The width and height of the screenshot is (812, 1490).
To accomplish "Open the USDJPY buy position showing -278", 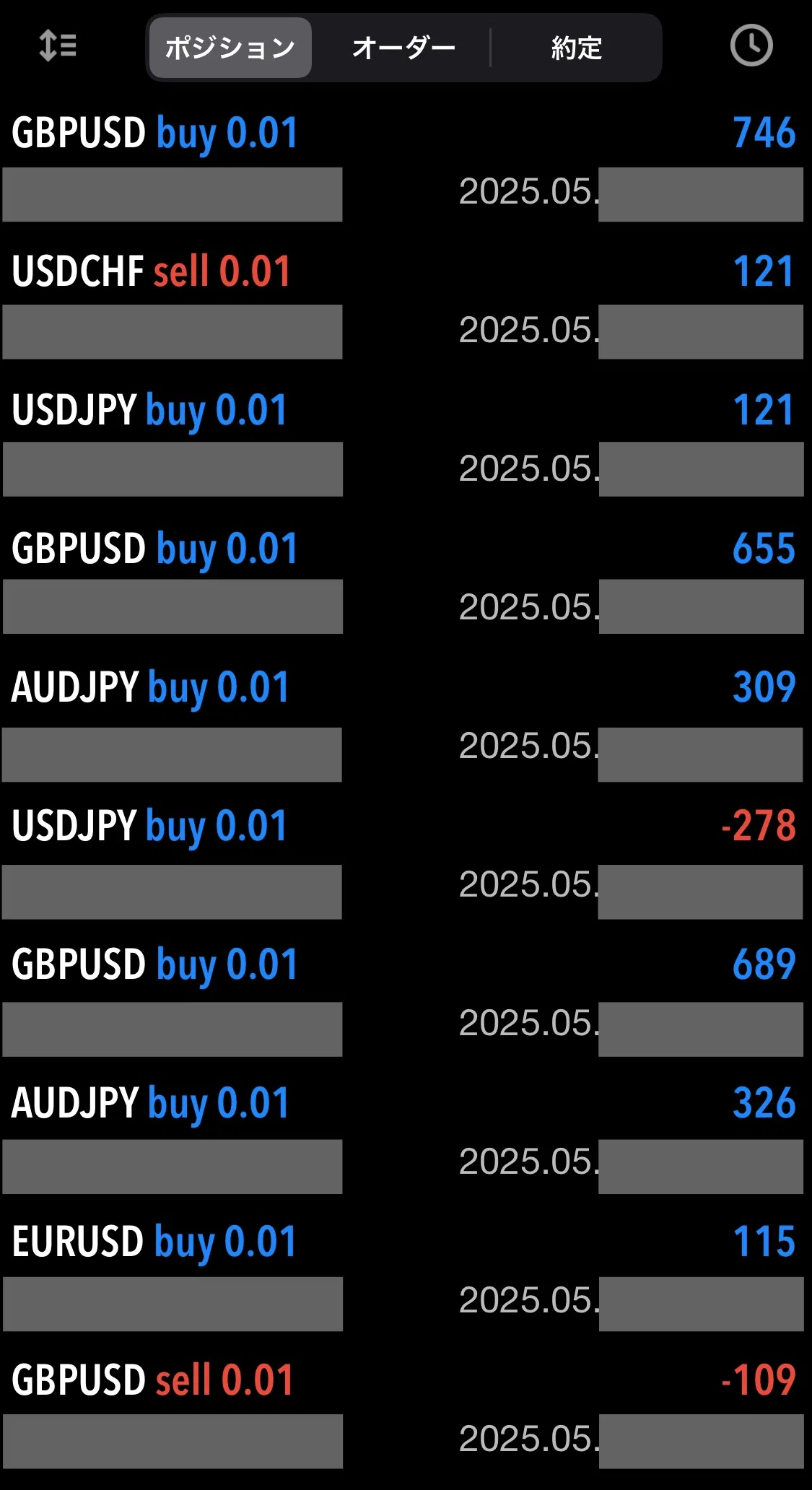I will 406,859.
